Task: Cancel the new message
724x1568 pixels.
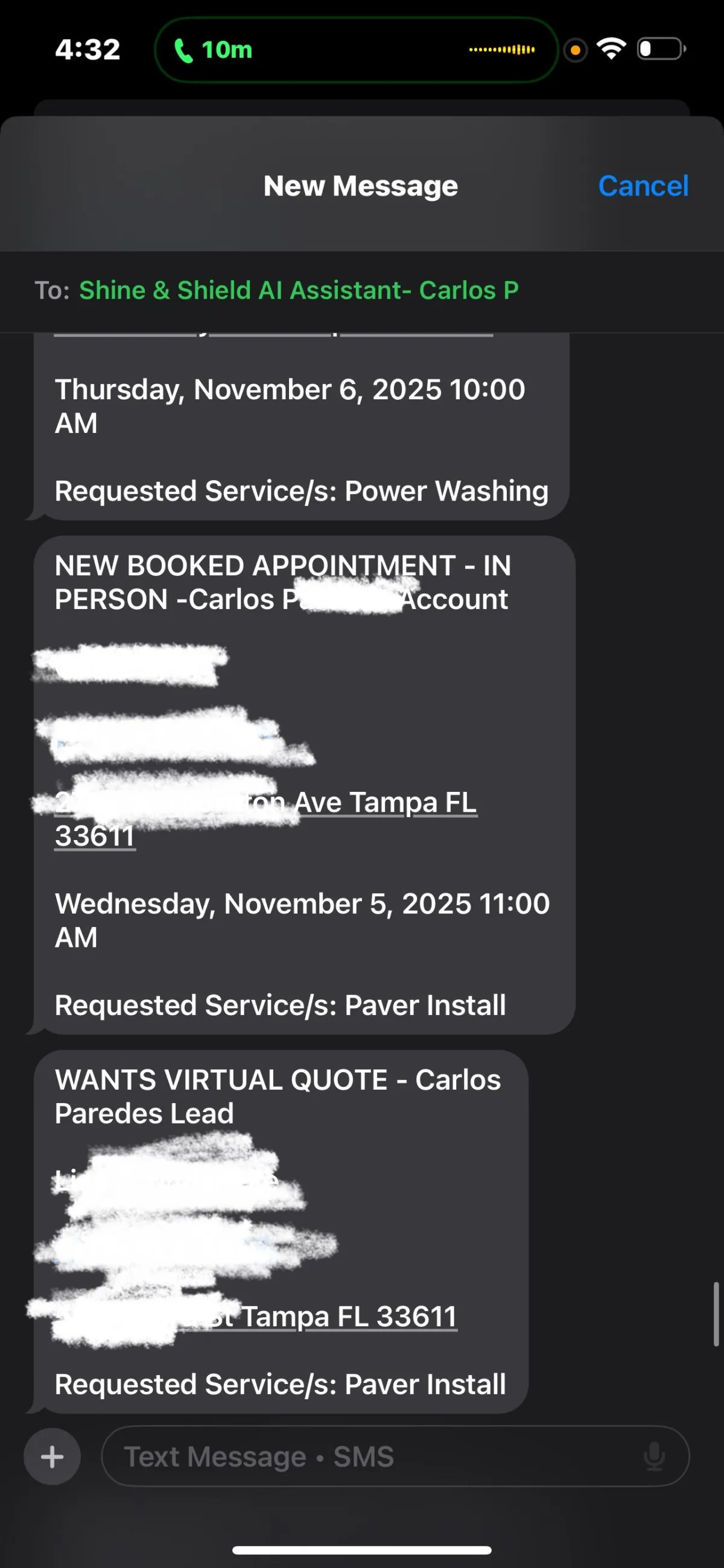Action: click(x=643, y=186)
